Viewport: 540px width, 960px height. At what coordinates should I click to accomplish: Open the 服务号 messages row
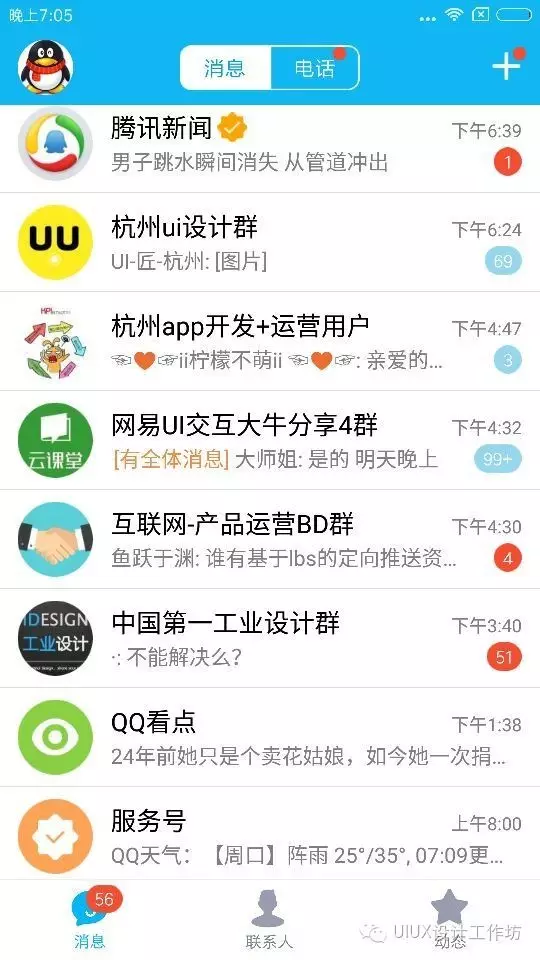(270, 834)
